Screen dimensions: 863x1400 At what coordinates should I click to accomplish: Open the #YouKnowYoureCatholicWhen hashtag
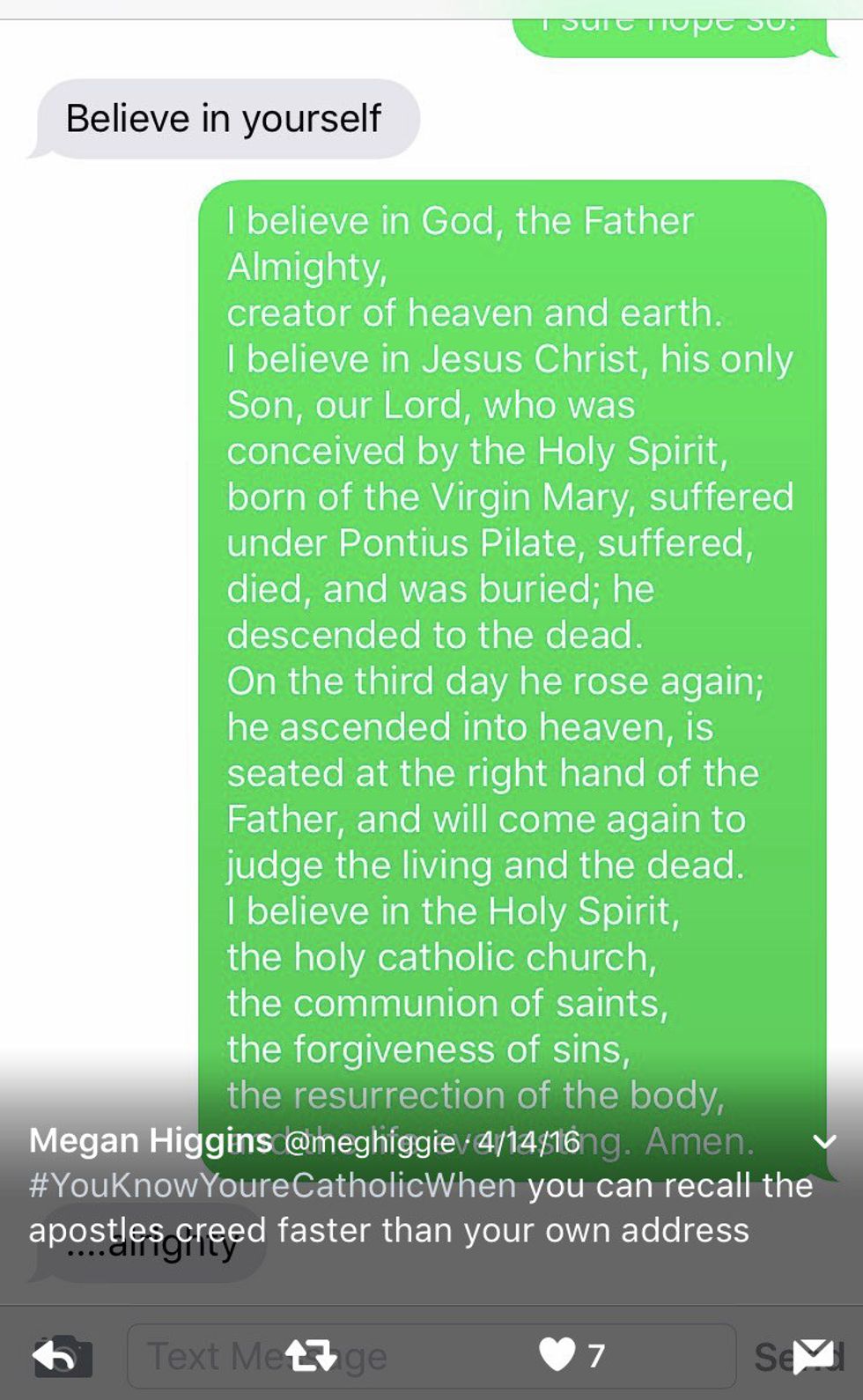pyautogui.click(x=272, y=1186)
